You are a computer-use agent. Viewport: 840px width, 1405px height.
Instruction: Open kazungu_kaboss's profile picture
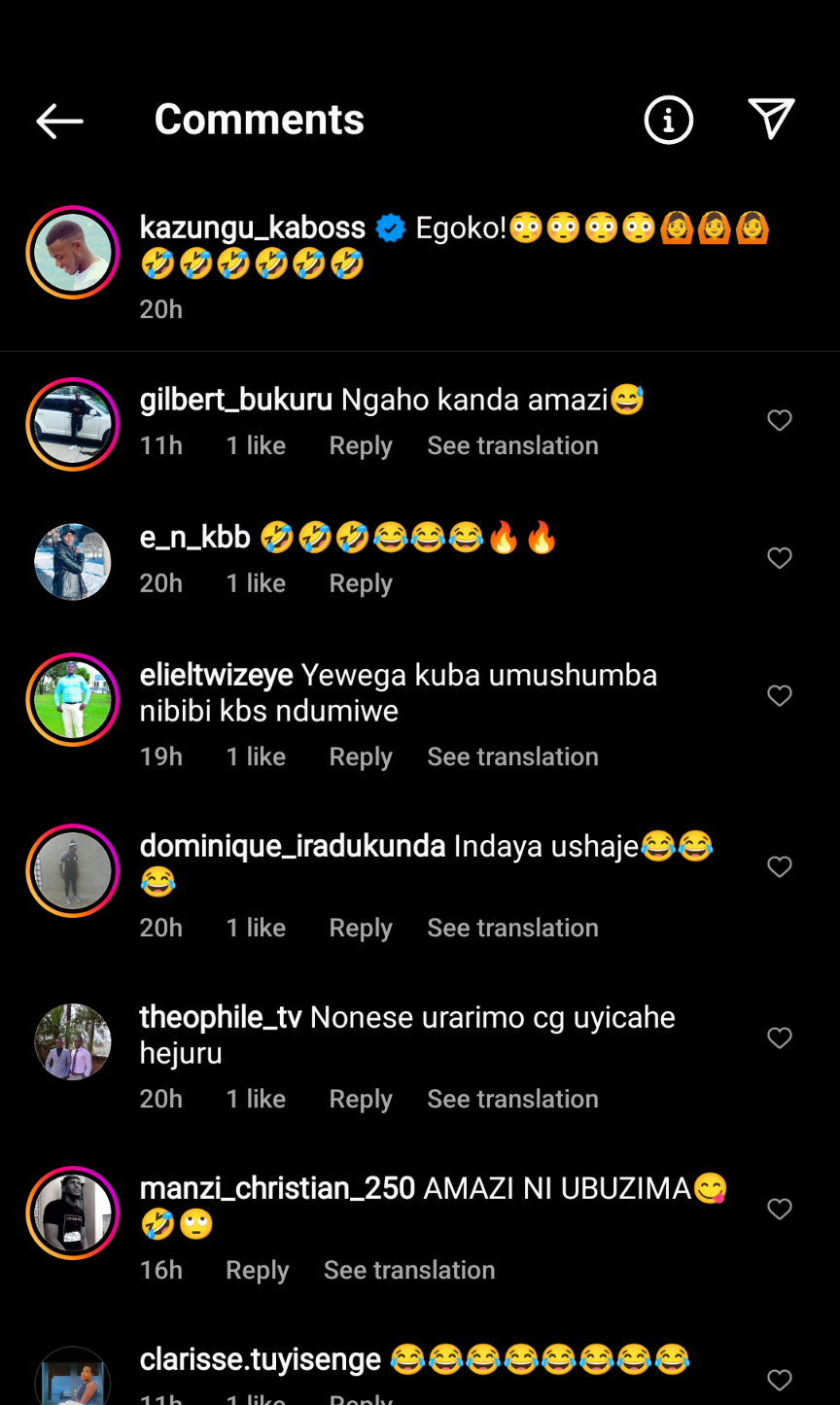[x=73, y=253]
